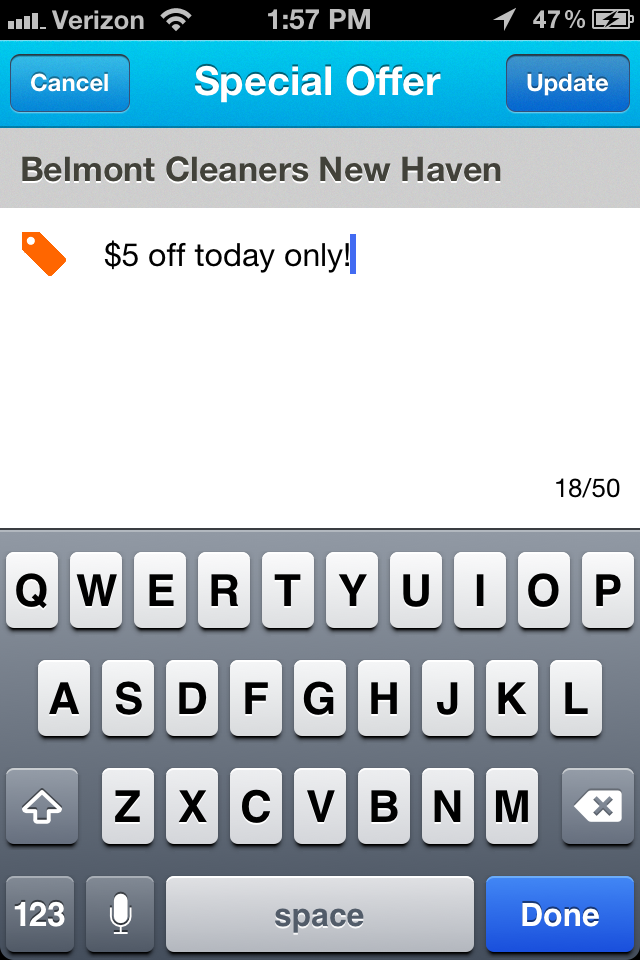Hit Done on the keyboard

tap(559, 914)
